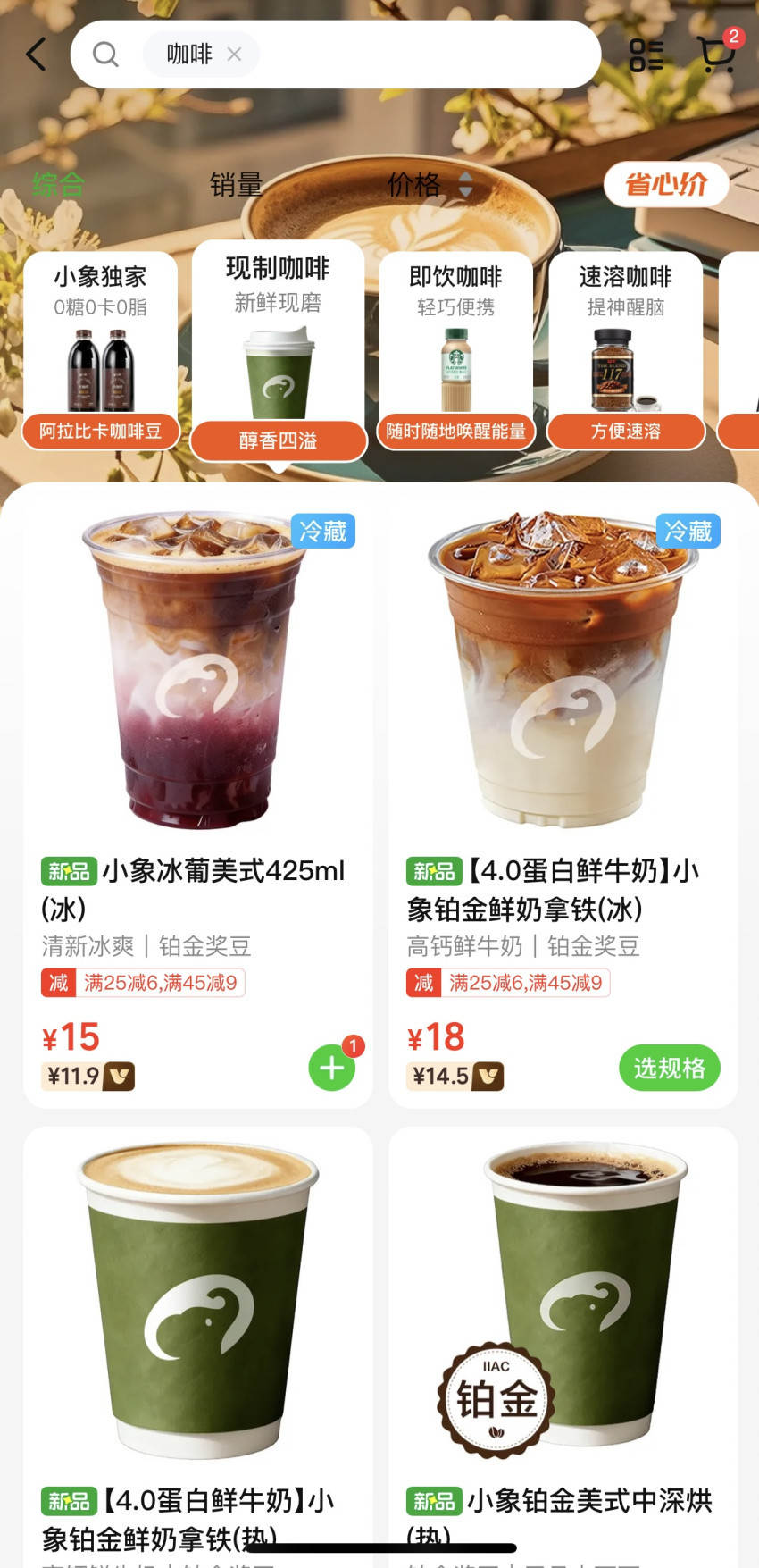Switch product layout with the list-view icon
The image size is (759, 1568).
tap(646, 55)
